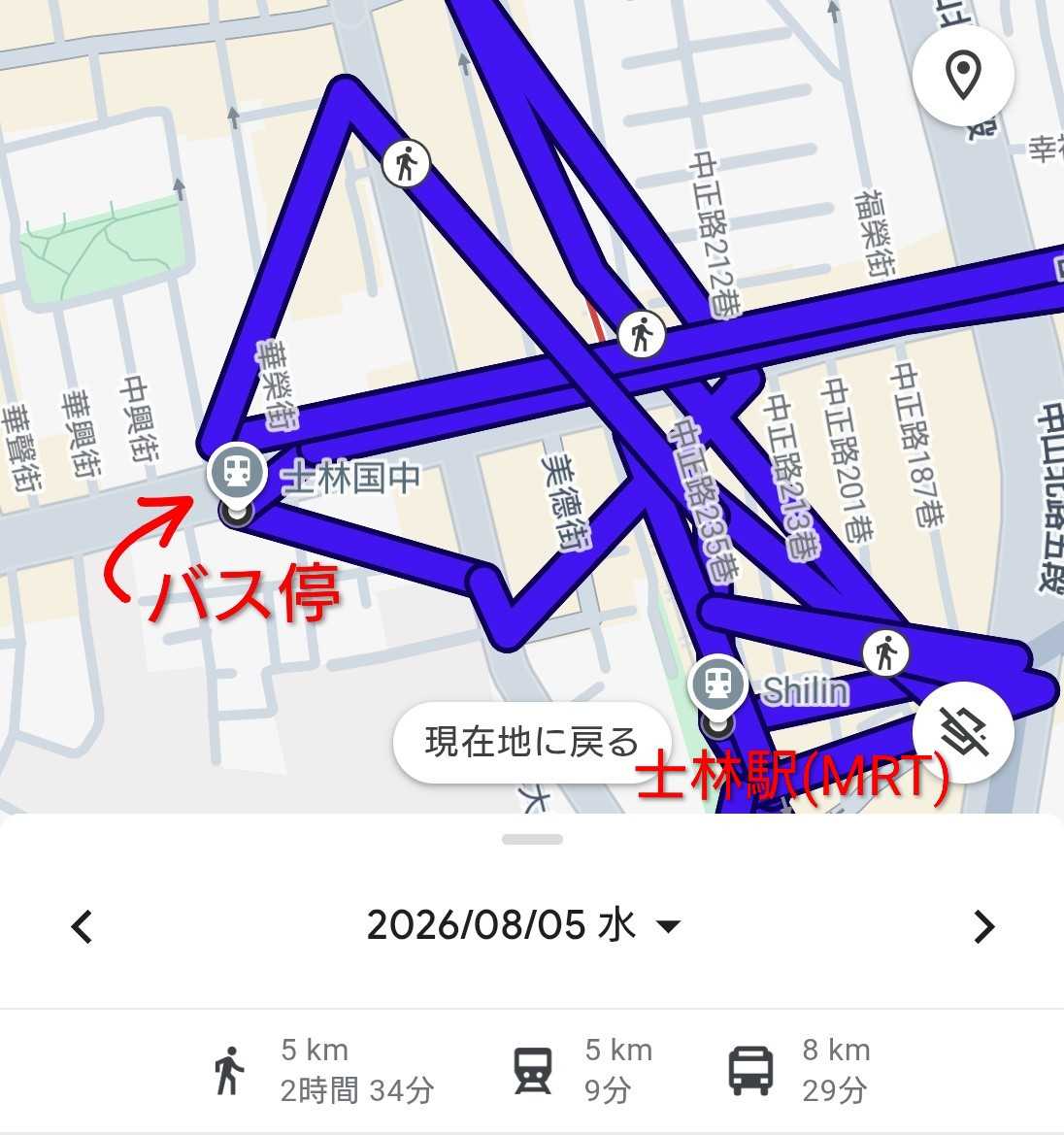Tap 現在地に戻る to recenter map

532,742
